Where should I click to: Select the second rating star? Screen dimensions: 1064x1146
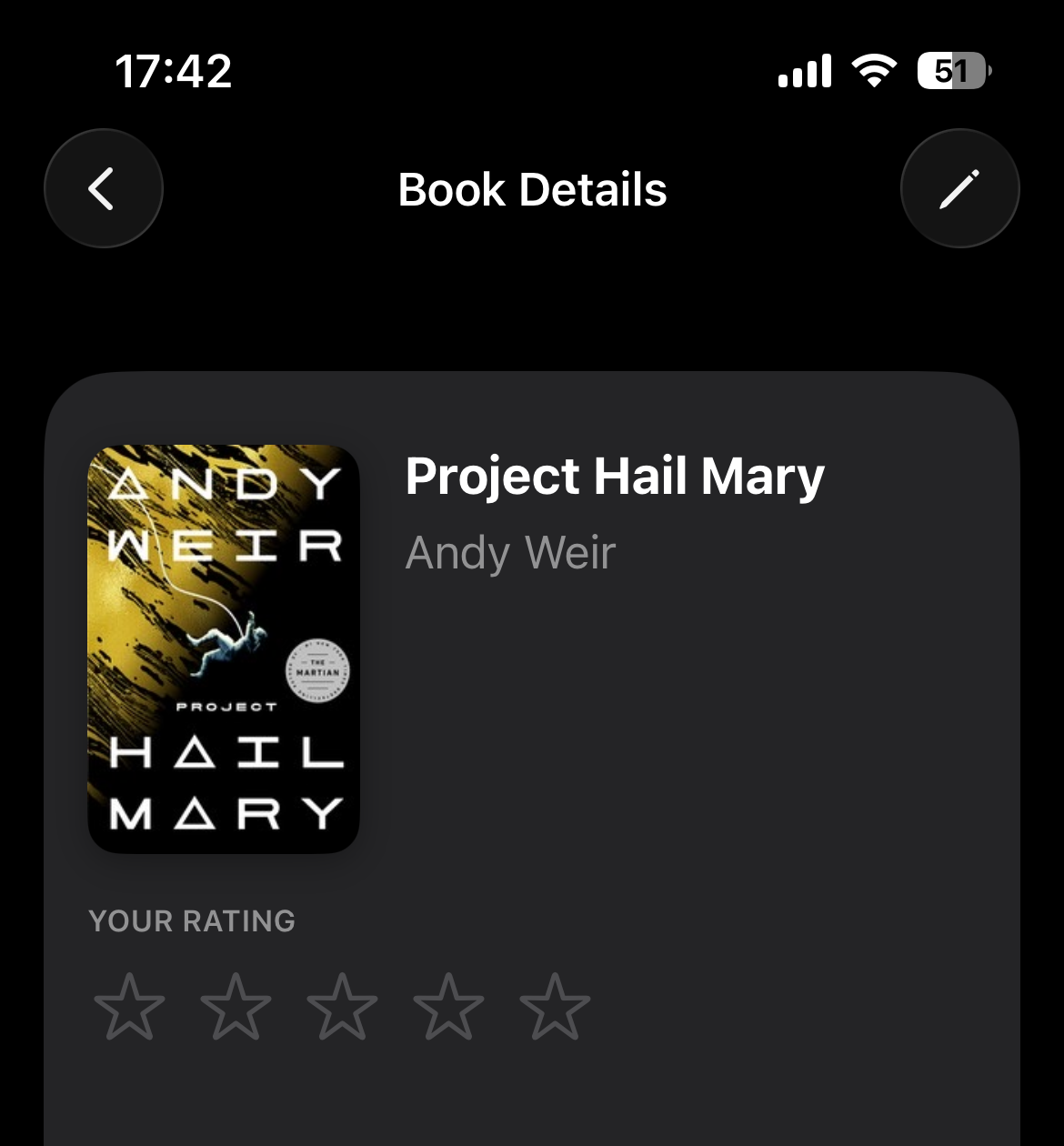tap(235, 1003)
